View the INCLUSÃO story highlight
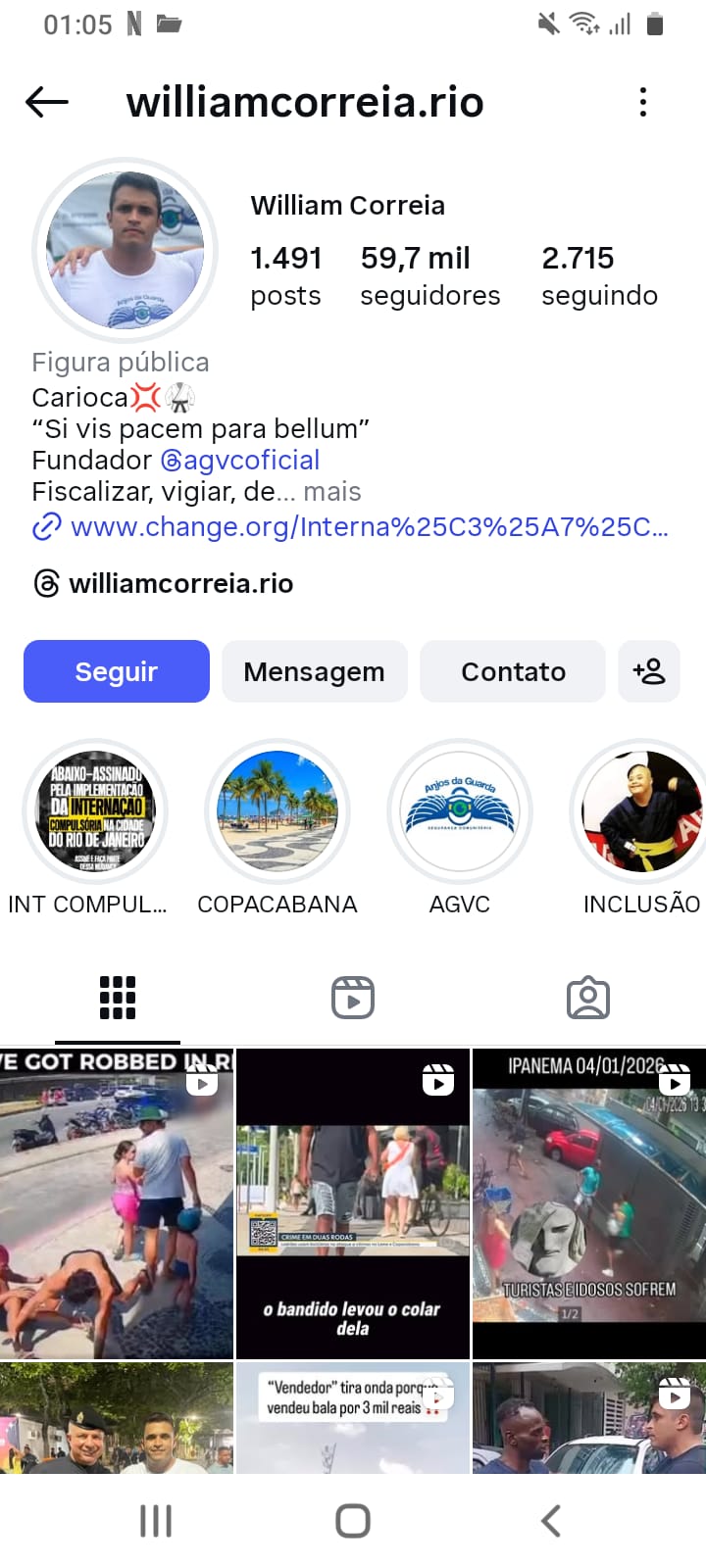The width and height of the screenshot is (706, 1568). 641,811
